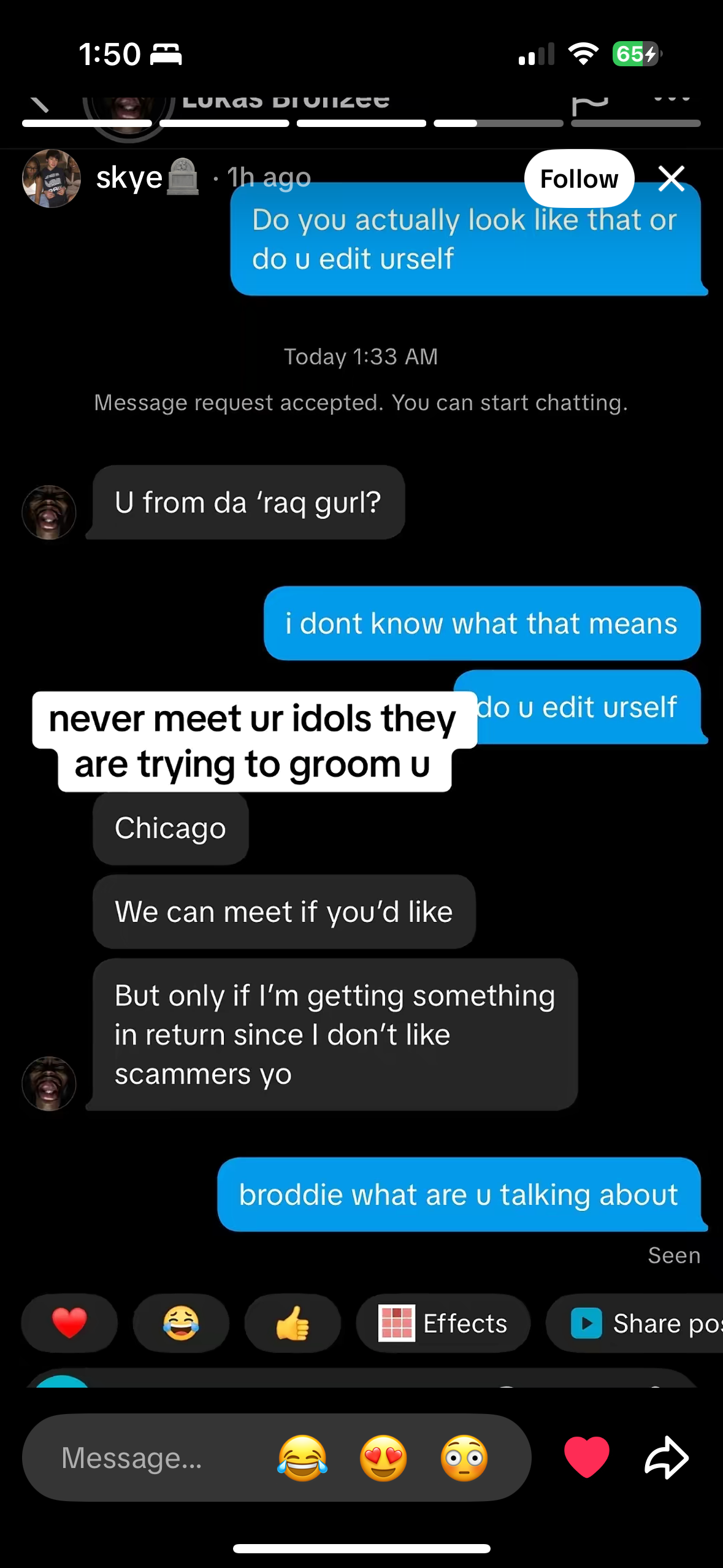723x1568 pixels.
Task: Follow skye's account
Action: pos(578,179)
